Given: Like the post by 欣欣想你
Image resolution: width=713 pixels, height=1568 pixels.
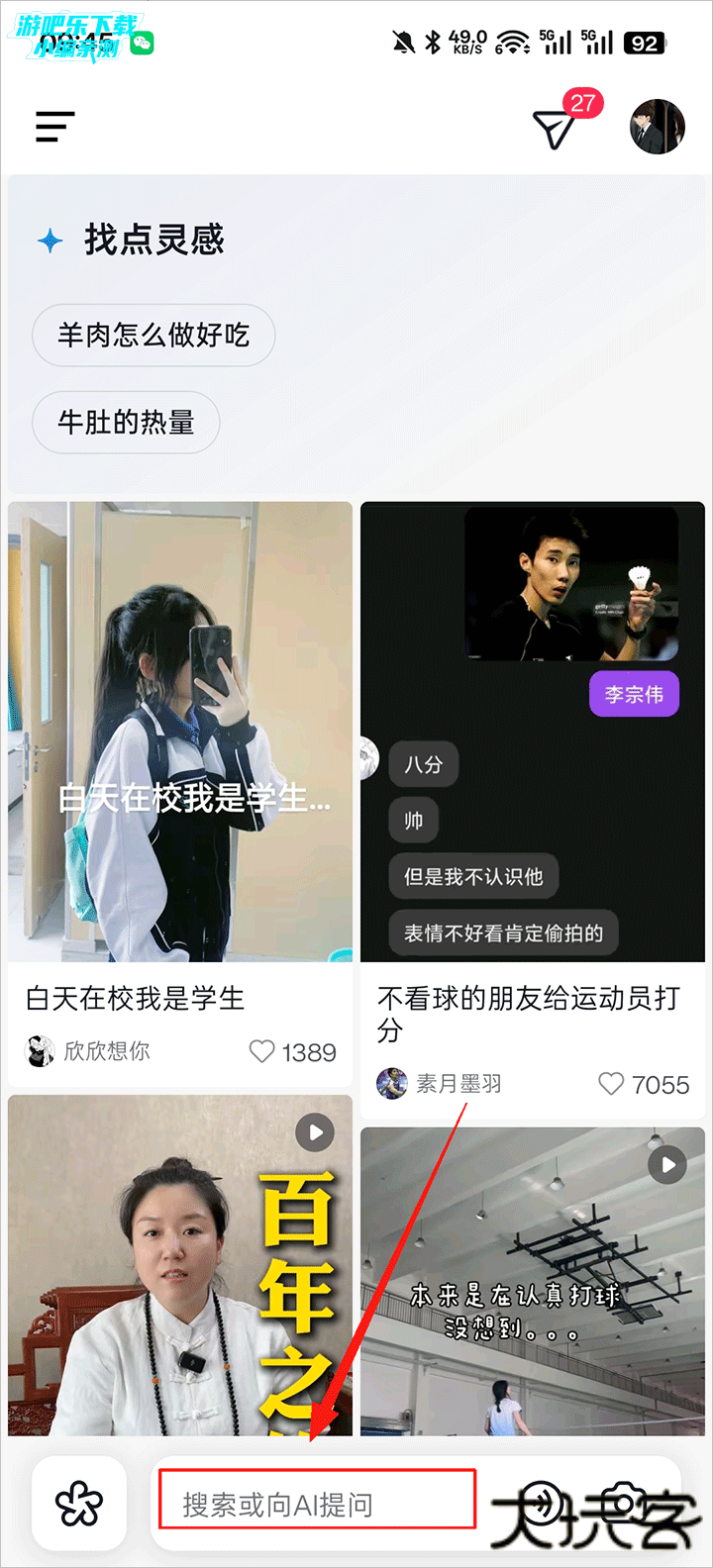Looking at the screenshot, I should click(x=262, y=1051).
